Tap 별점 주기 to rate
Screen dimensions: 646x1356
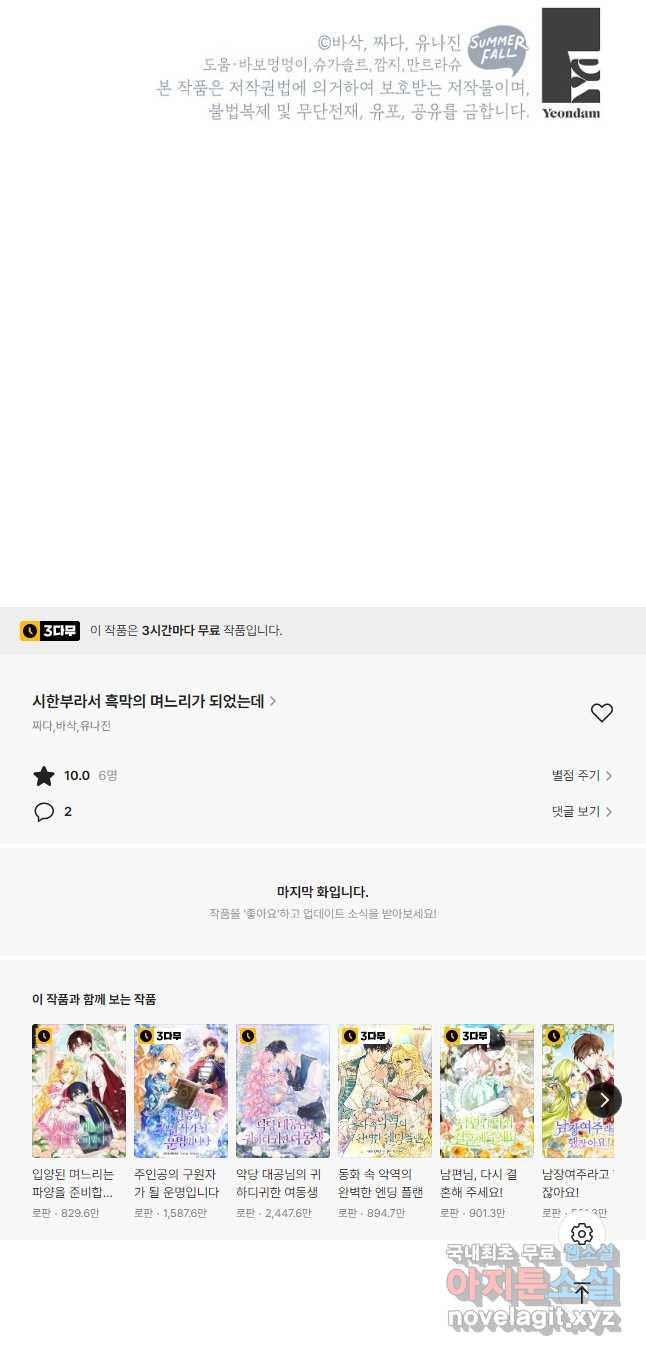coord(581,775)
